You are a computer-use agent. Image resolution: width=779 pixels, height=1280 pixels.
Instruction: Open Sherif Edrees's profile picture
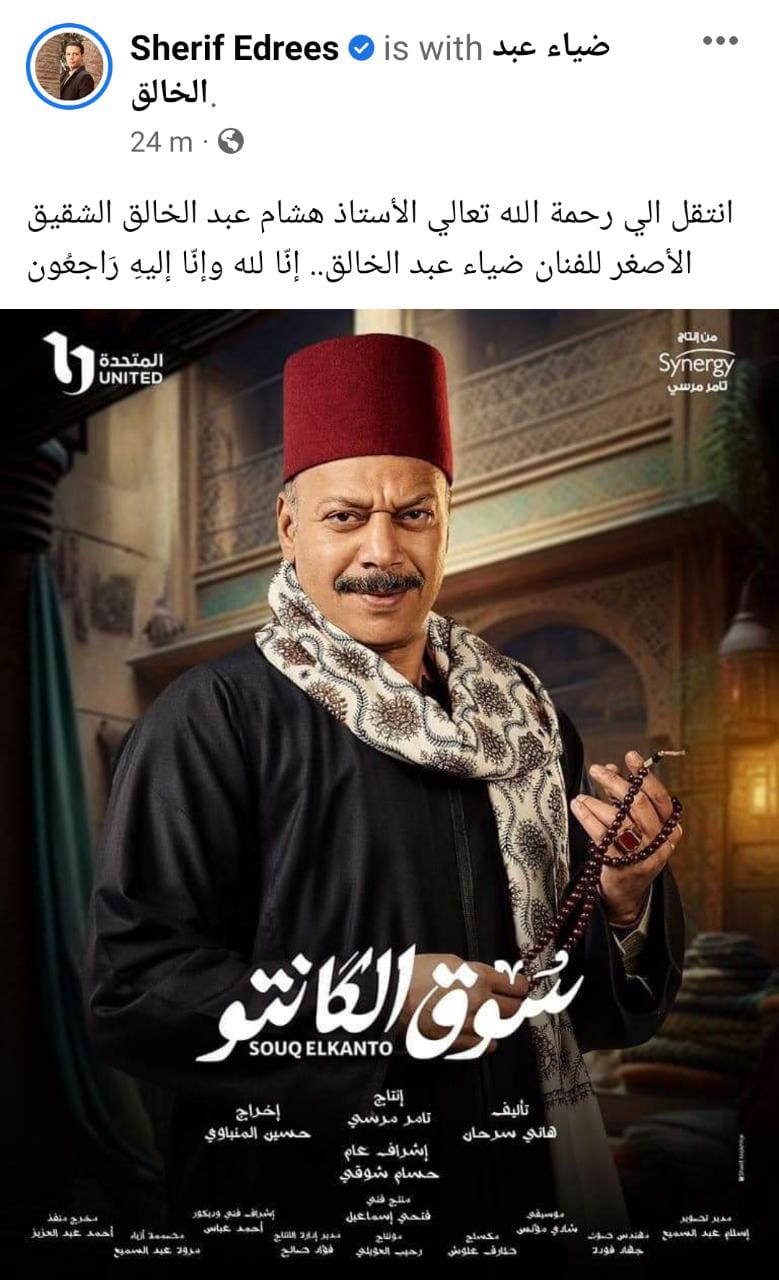(68, 67)
